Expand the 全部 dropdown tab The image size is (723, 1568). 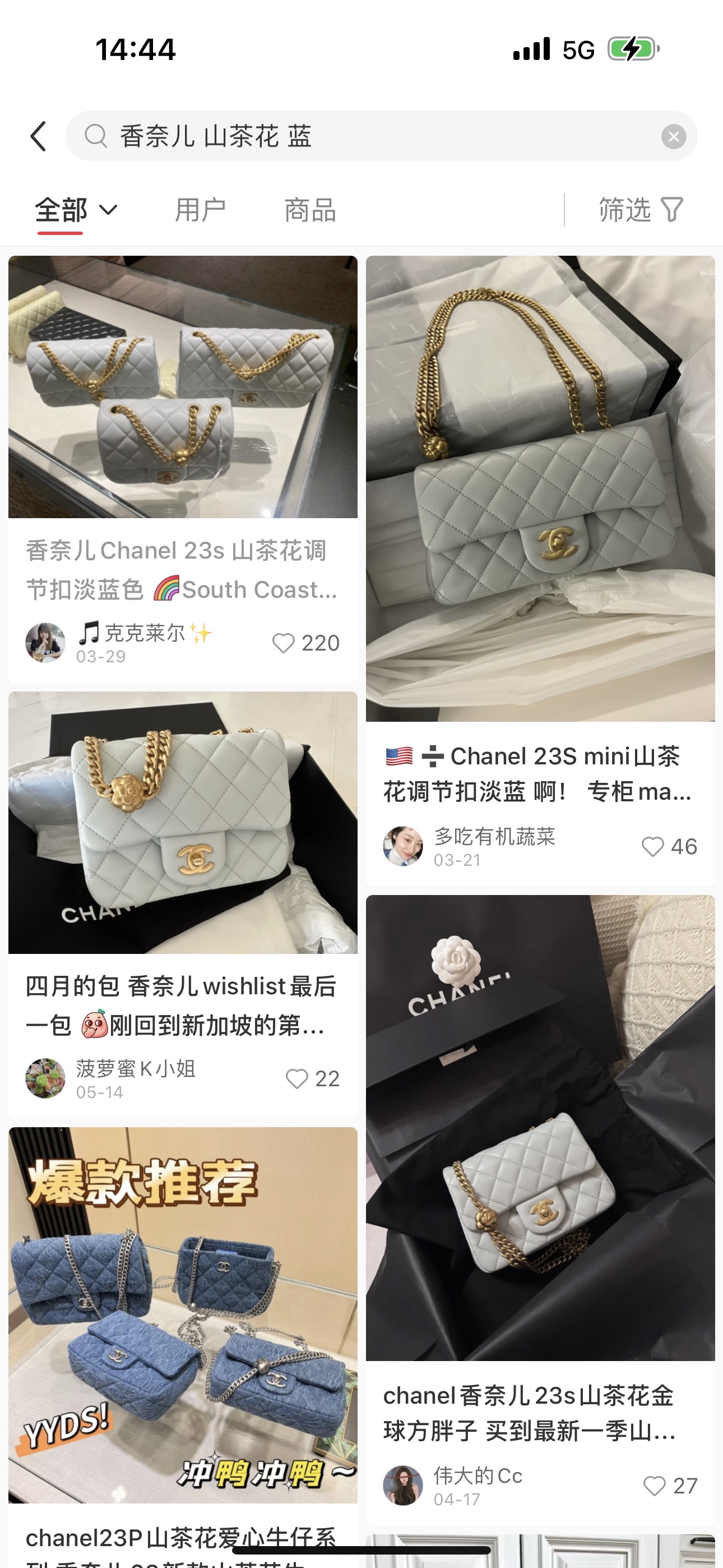76,211
